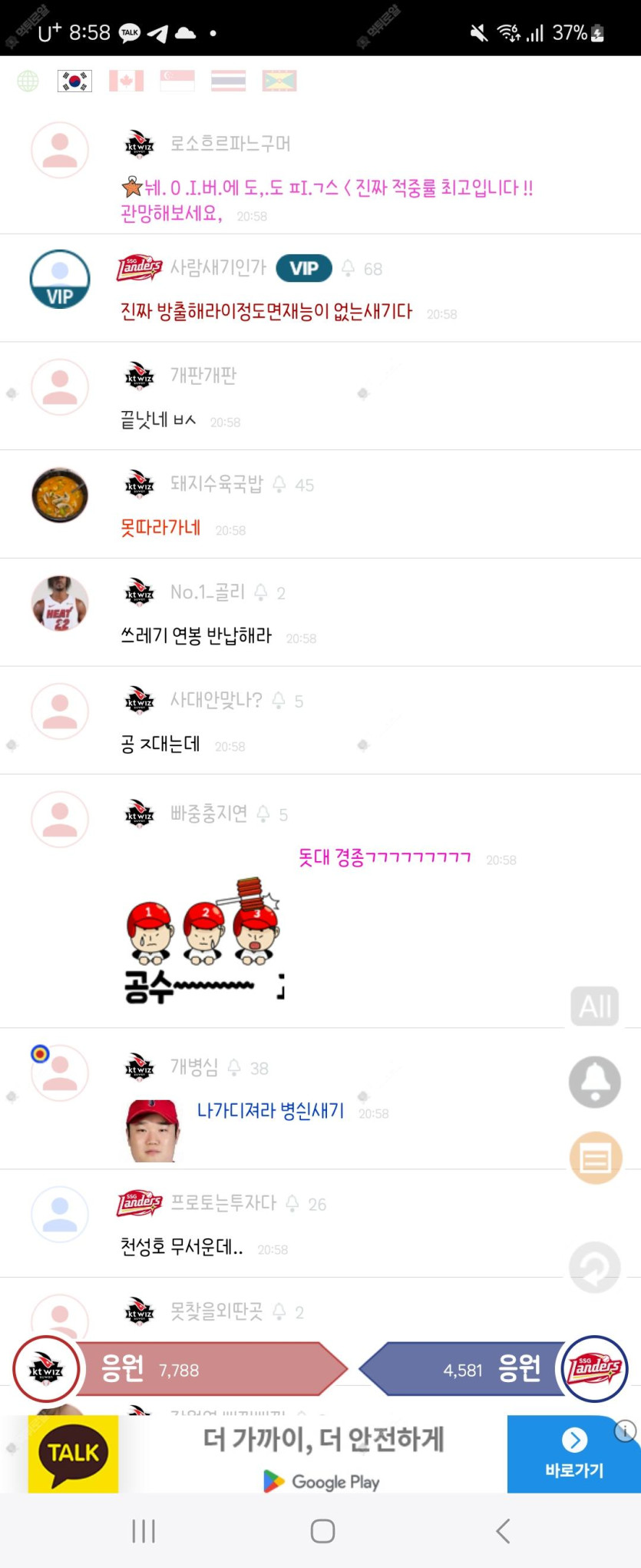Tap bell icon next to 개병심
This screenshot has width=641, height=1568.
235,1067
